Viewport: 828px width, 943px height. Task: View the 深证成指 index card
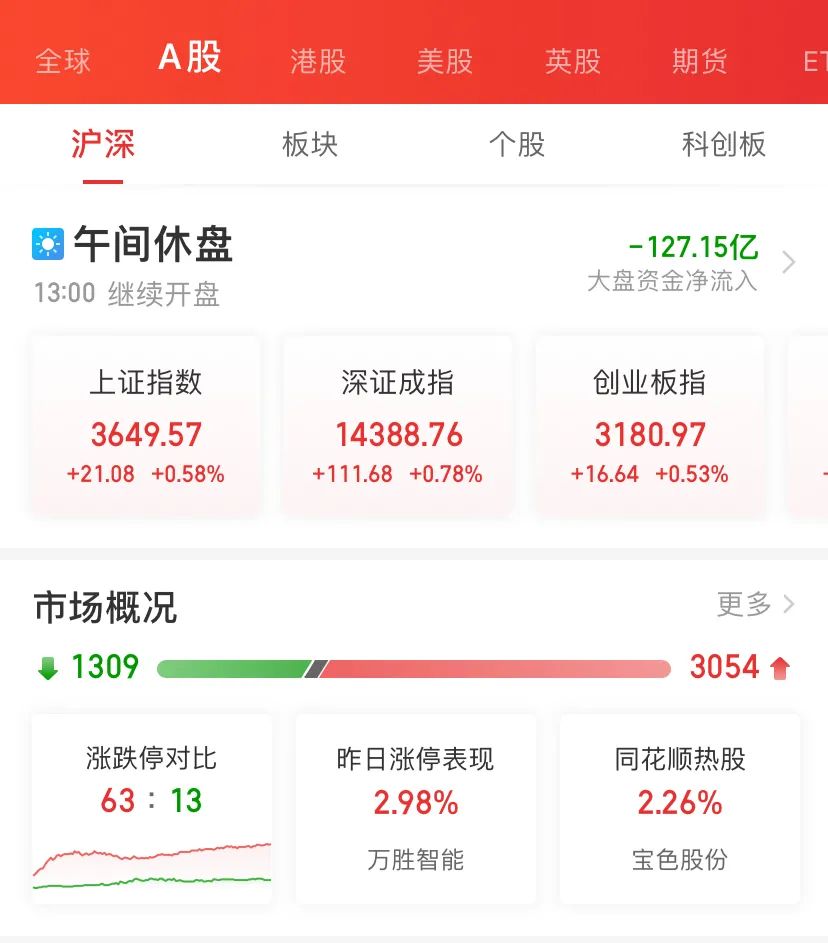click(398, 427)
